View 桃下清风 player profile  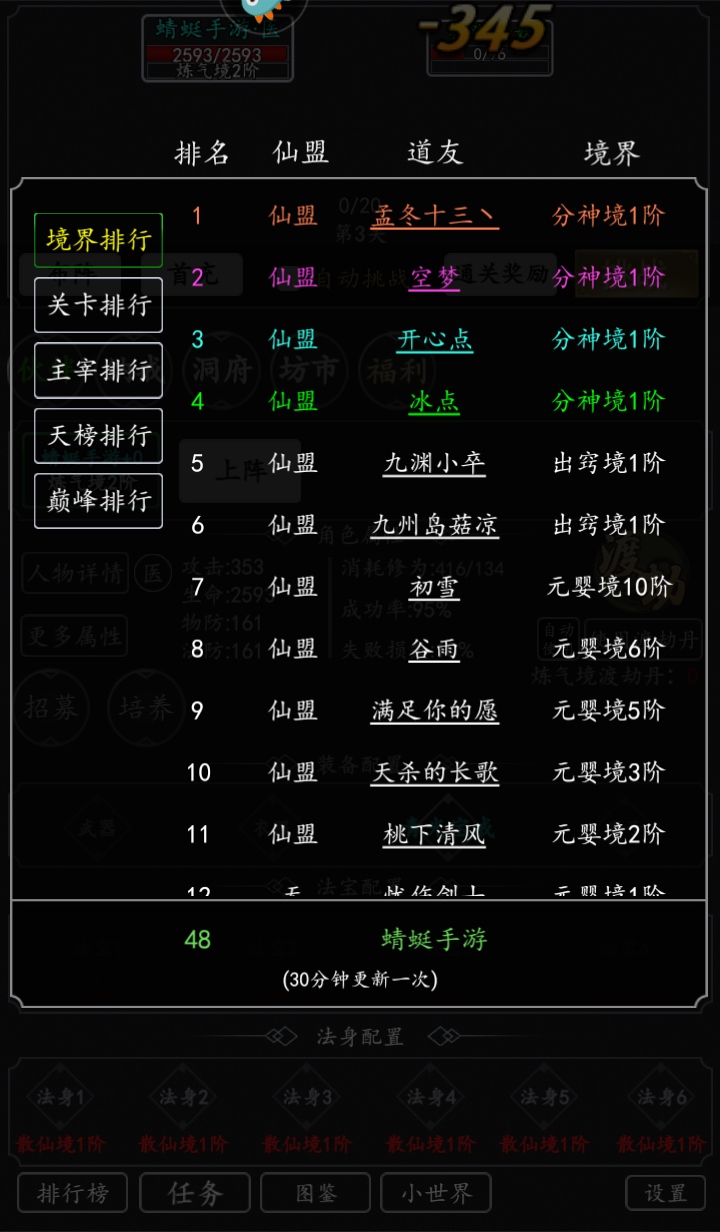tap(434, 834)
